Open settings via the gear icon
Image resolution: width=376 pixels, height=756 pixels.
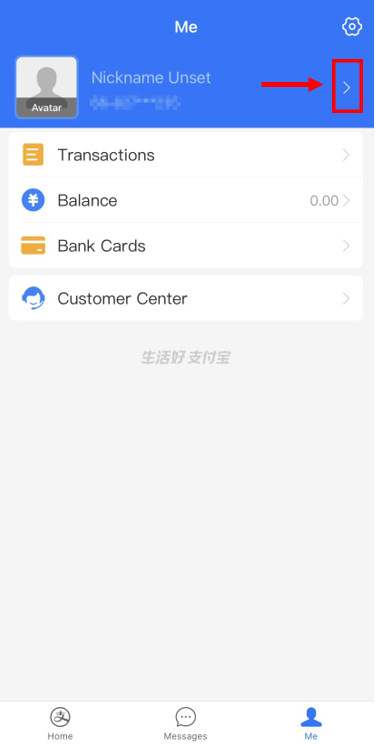click(x=352, y=27)
